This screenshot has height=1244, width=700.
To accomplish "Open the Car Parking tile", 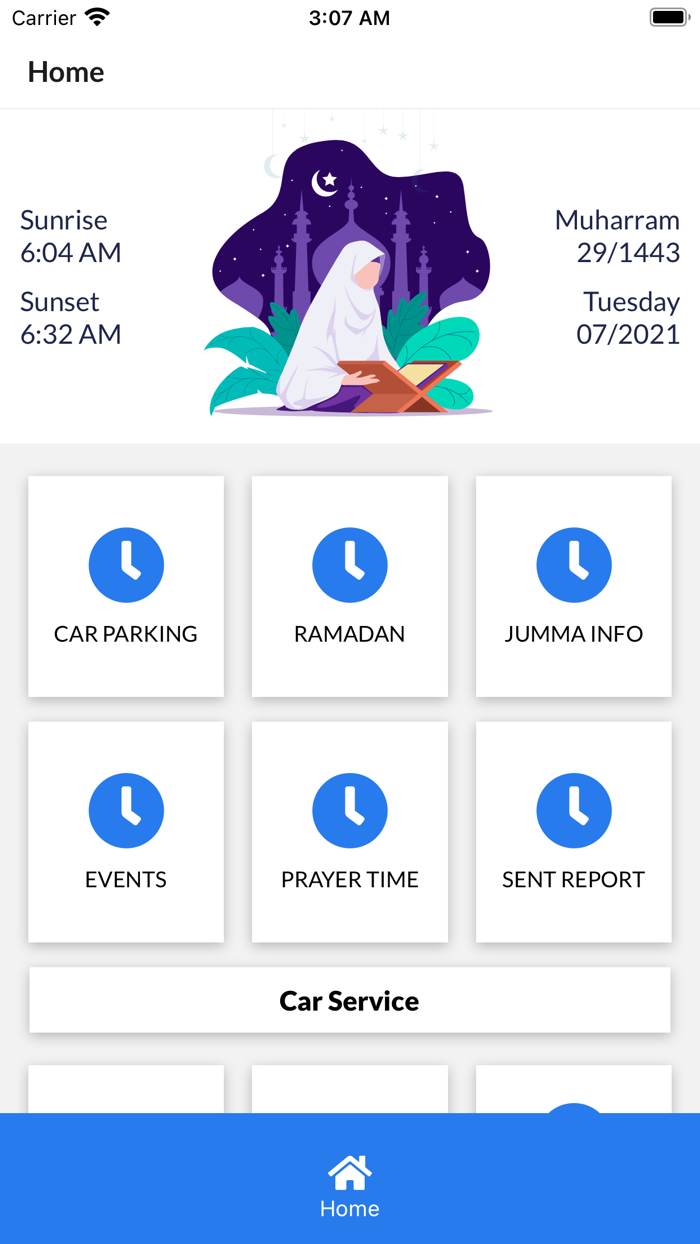I will (x=126, y=586).
